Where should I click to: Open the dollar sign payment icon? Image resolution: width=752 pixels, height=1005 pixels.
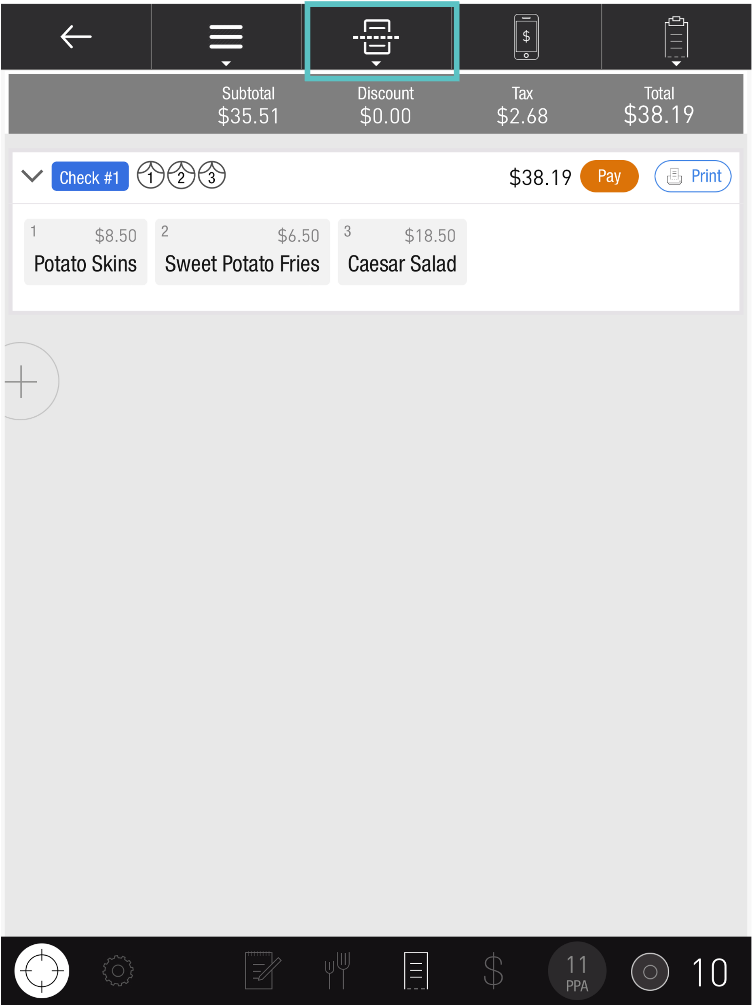click(493, 970)
